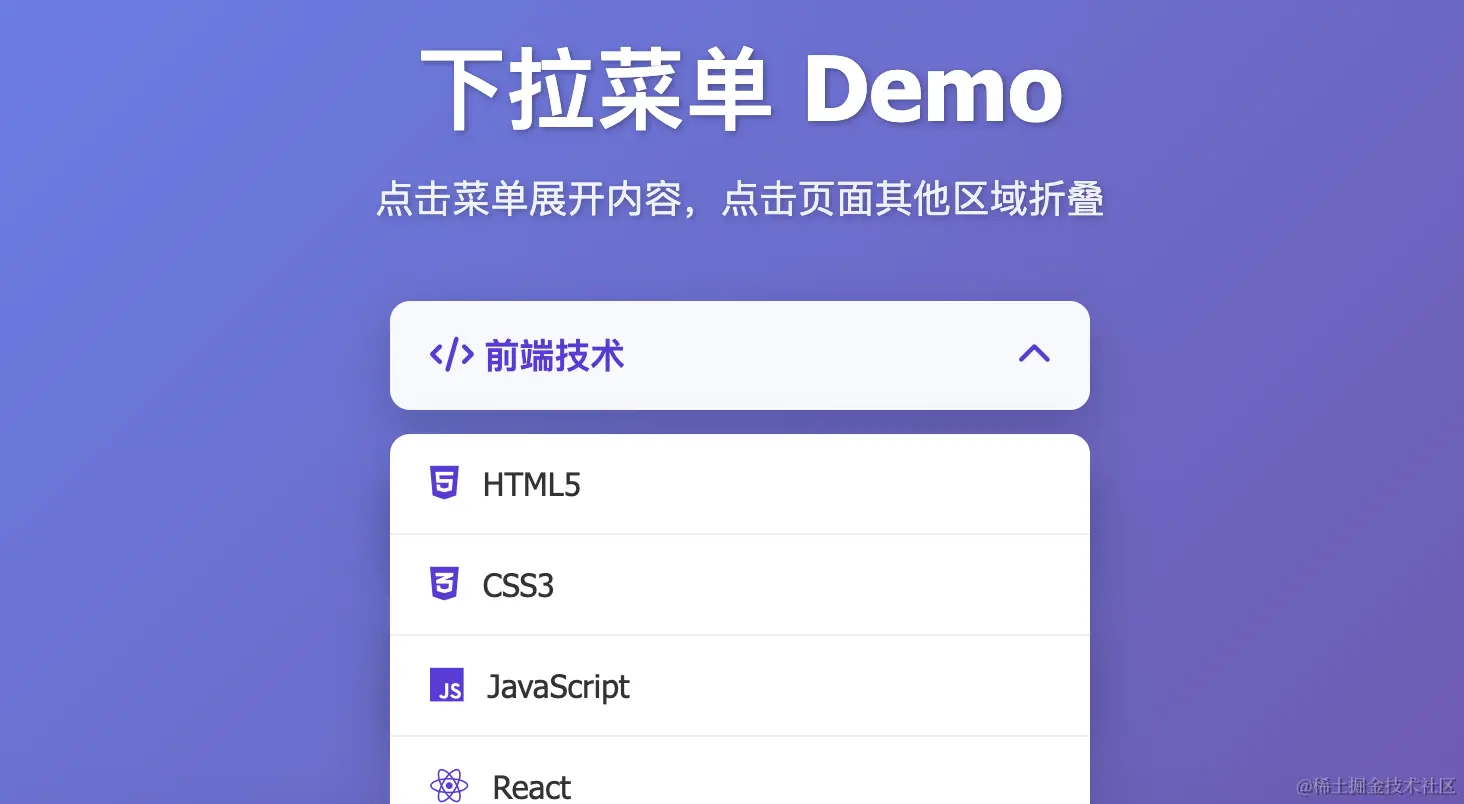Collapse the 前端技术 dropdown menu
The height and width of the screenshot is (804, 1464).
coord(739,355)
